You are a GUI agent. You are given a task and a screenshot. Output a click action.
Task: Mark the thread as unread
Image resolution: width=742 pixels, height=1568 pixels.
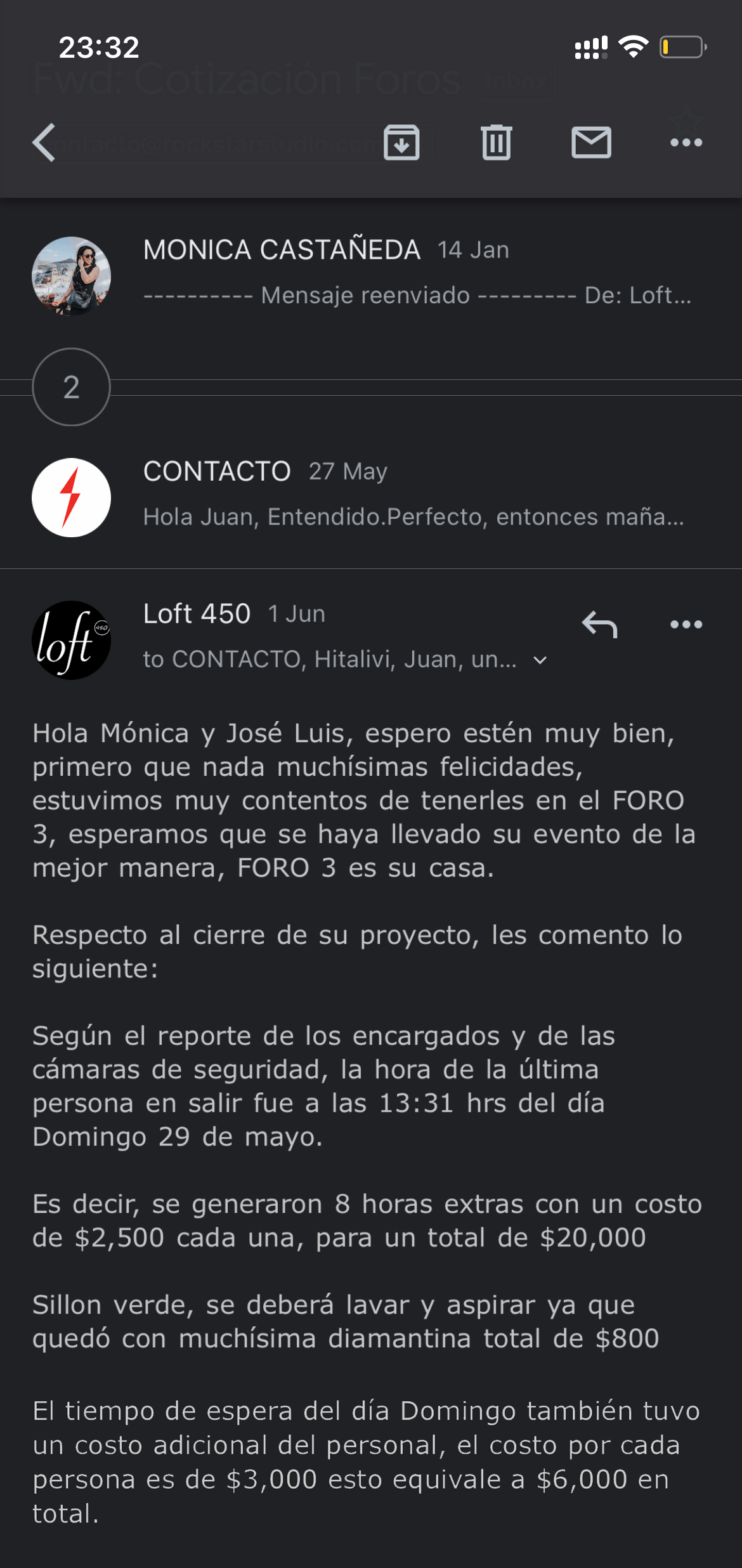pyautogui.click(x=591, y=142)
